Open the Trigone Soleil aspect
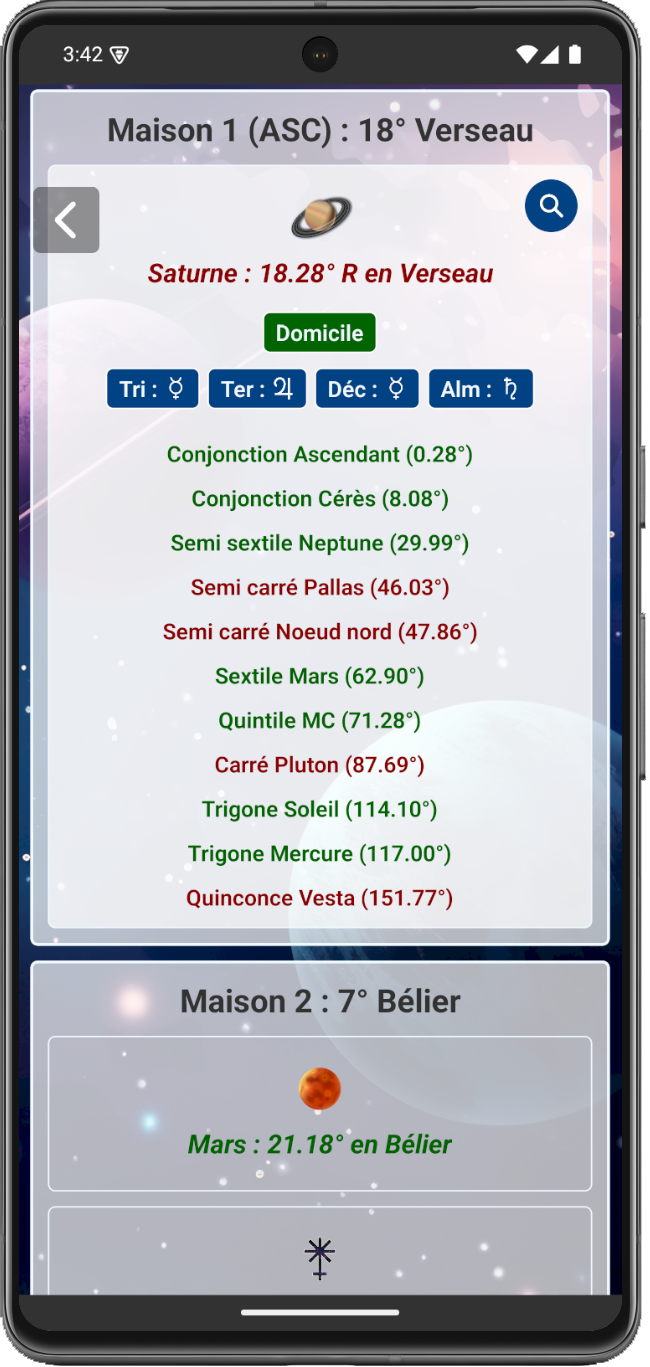The height and width of the screenshot is (1367, 650). point(320,810)
